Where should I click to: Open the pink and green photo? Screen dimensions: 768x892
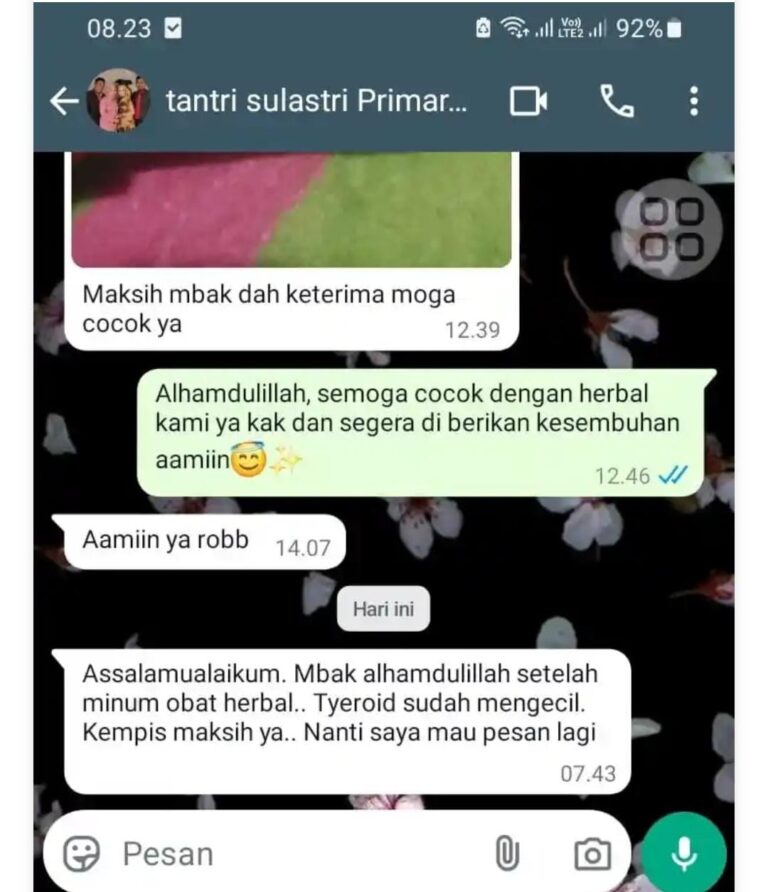[x=291, y=210]
